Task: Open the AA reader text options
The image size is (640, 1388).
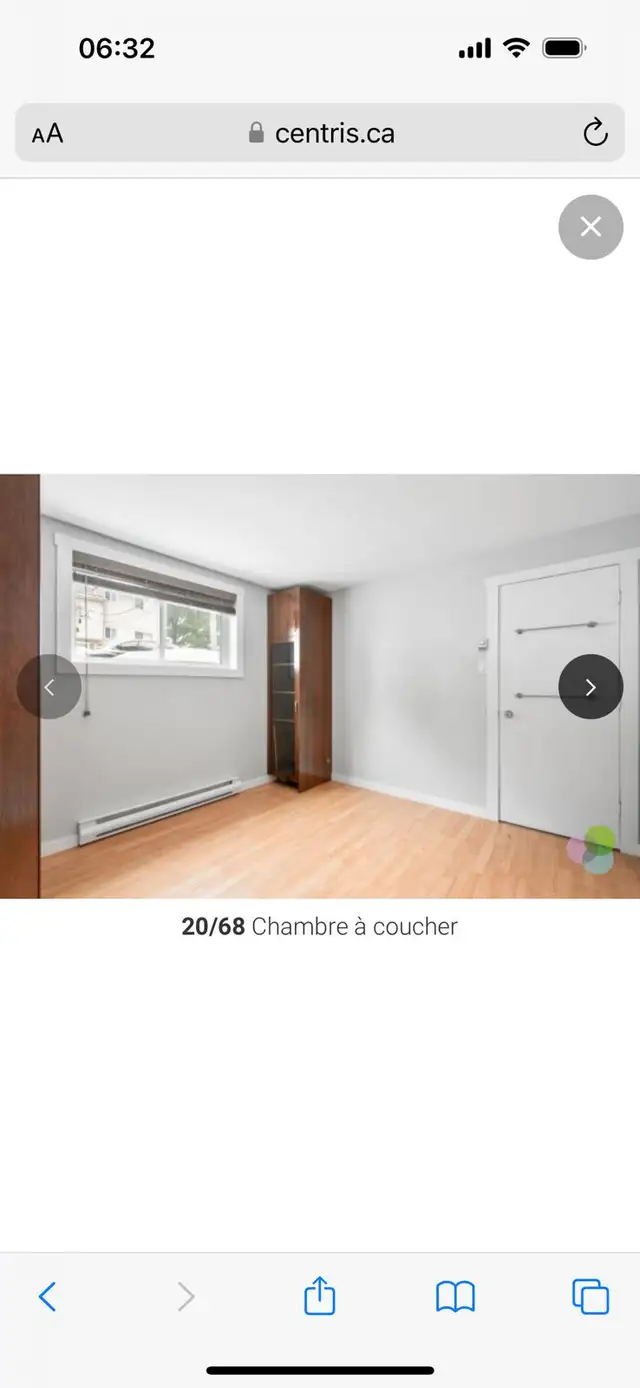Action: [x=47, y=134]
